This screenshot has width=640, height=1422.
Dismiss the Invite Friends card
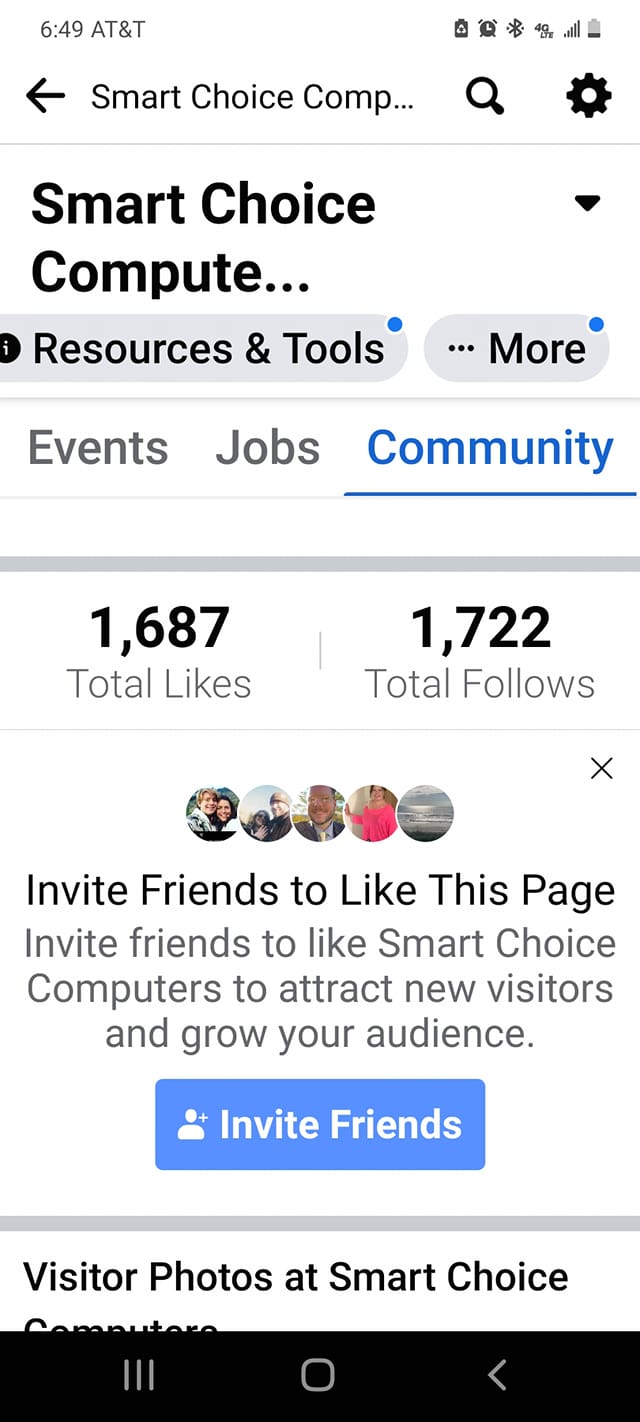pyautogui.click(x=601, y=768)
